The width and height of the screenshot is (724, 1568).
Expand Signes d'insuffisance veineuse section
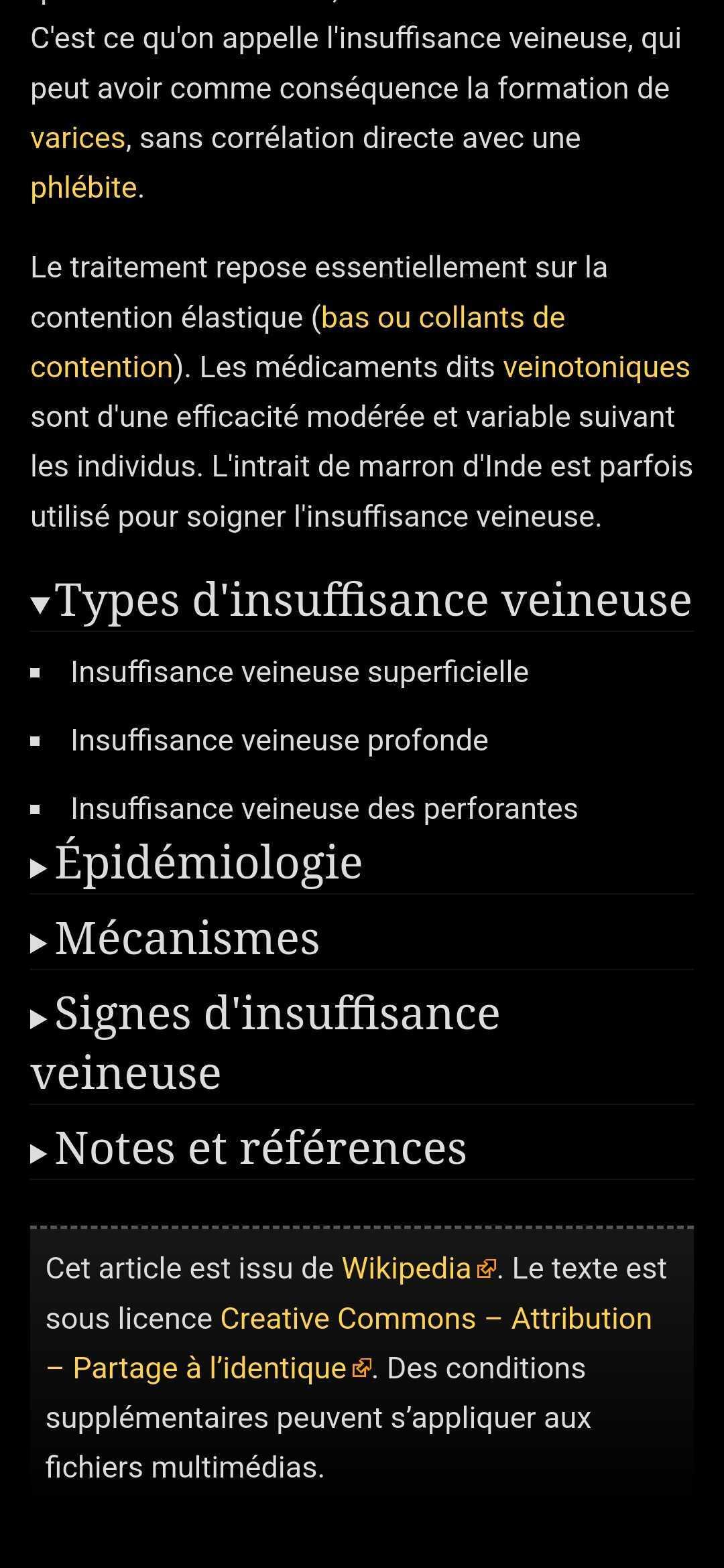pos(265,1042)
